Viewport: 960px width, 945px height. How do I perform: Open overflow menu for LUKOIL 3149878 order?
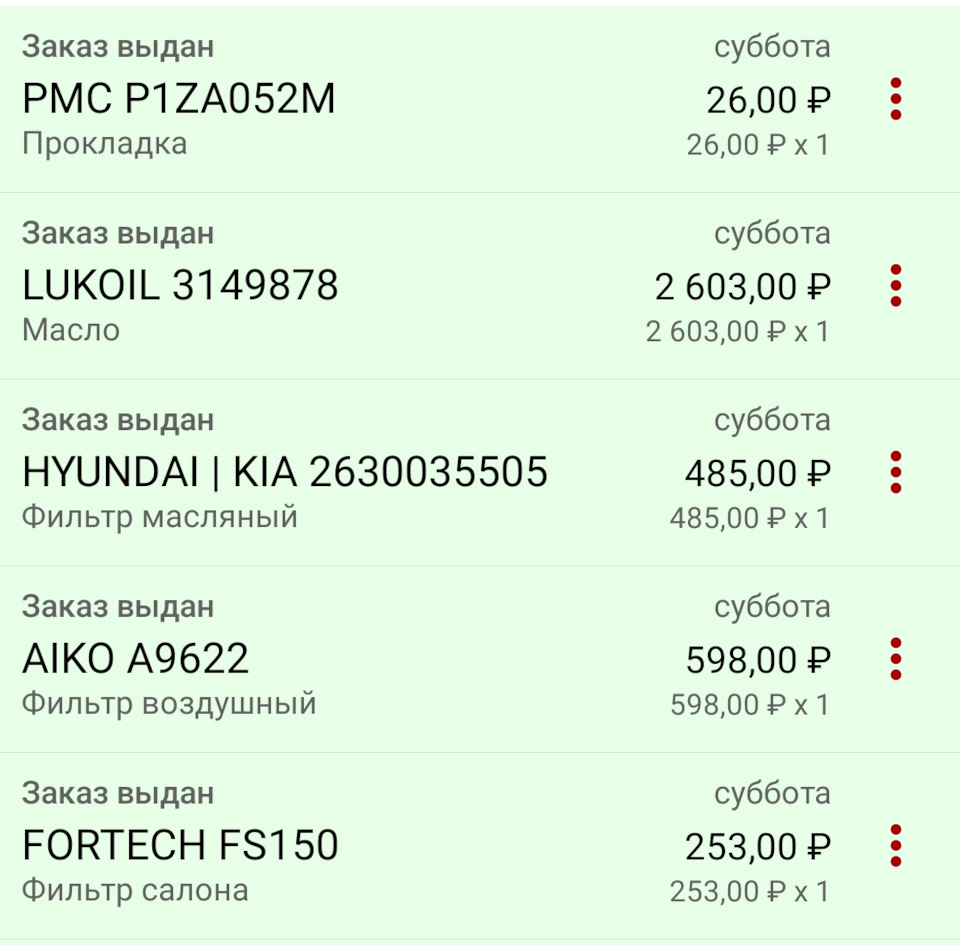(895, 286)
